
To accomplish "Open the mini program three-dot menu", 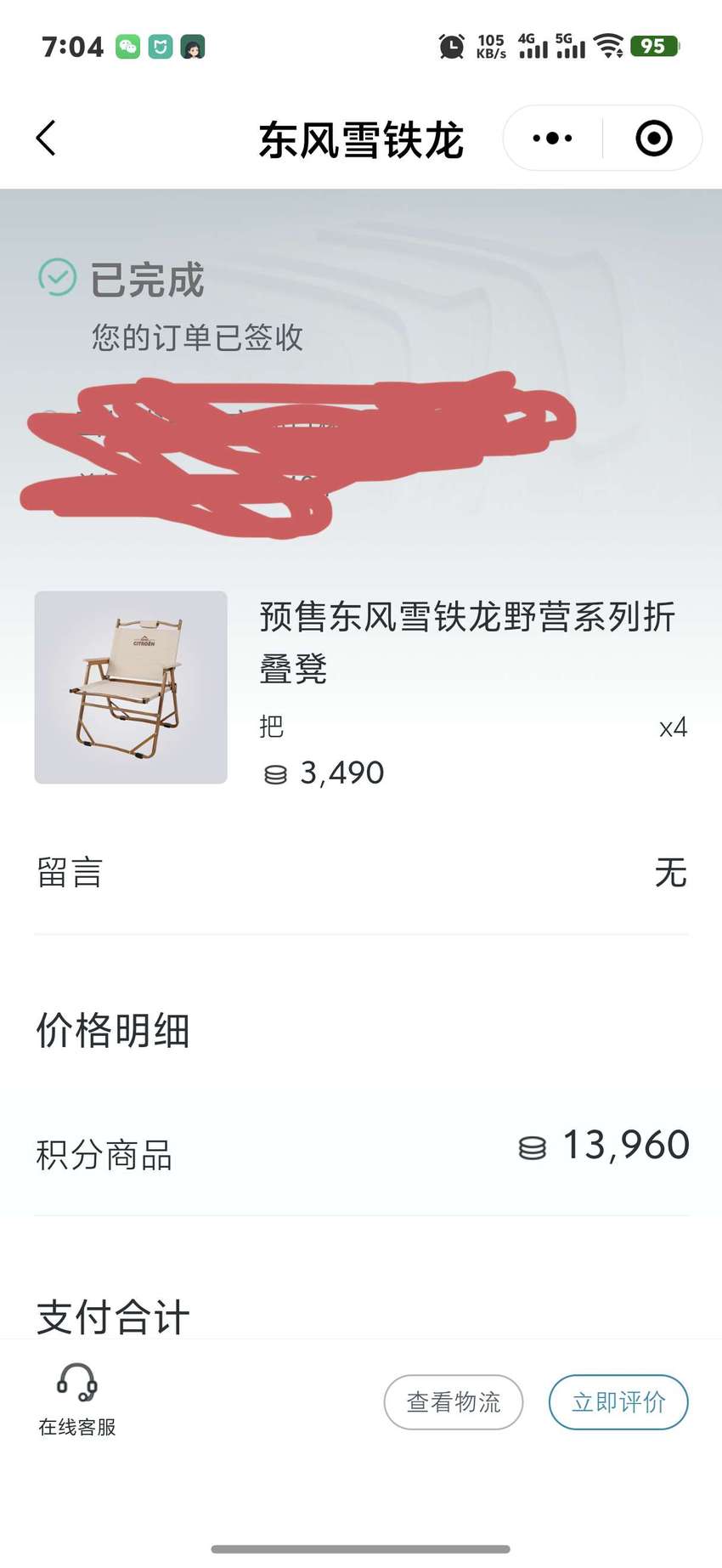I will (552, 138).
